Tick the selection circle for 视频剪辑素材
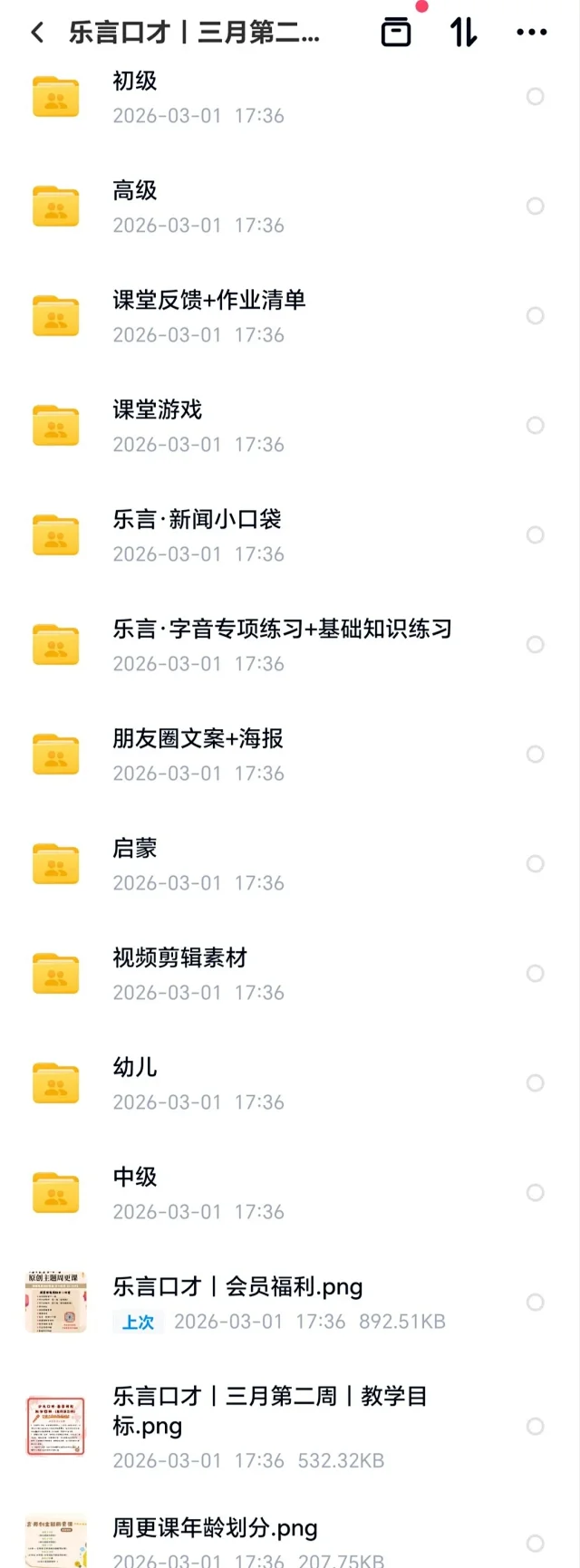 [x=536, y=974]
